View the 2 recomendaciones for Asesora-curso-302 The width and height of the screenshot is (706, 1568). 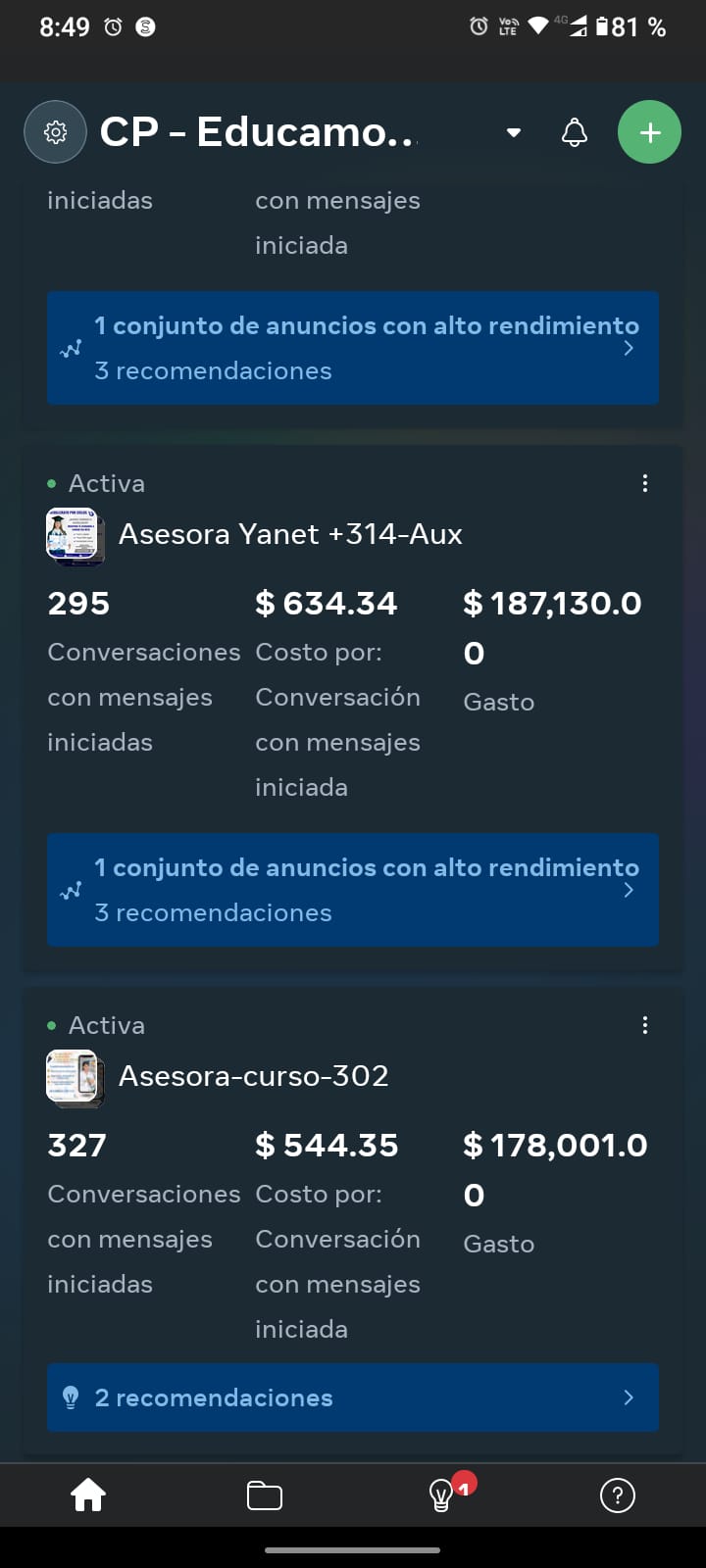pos(353,1397)
